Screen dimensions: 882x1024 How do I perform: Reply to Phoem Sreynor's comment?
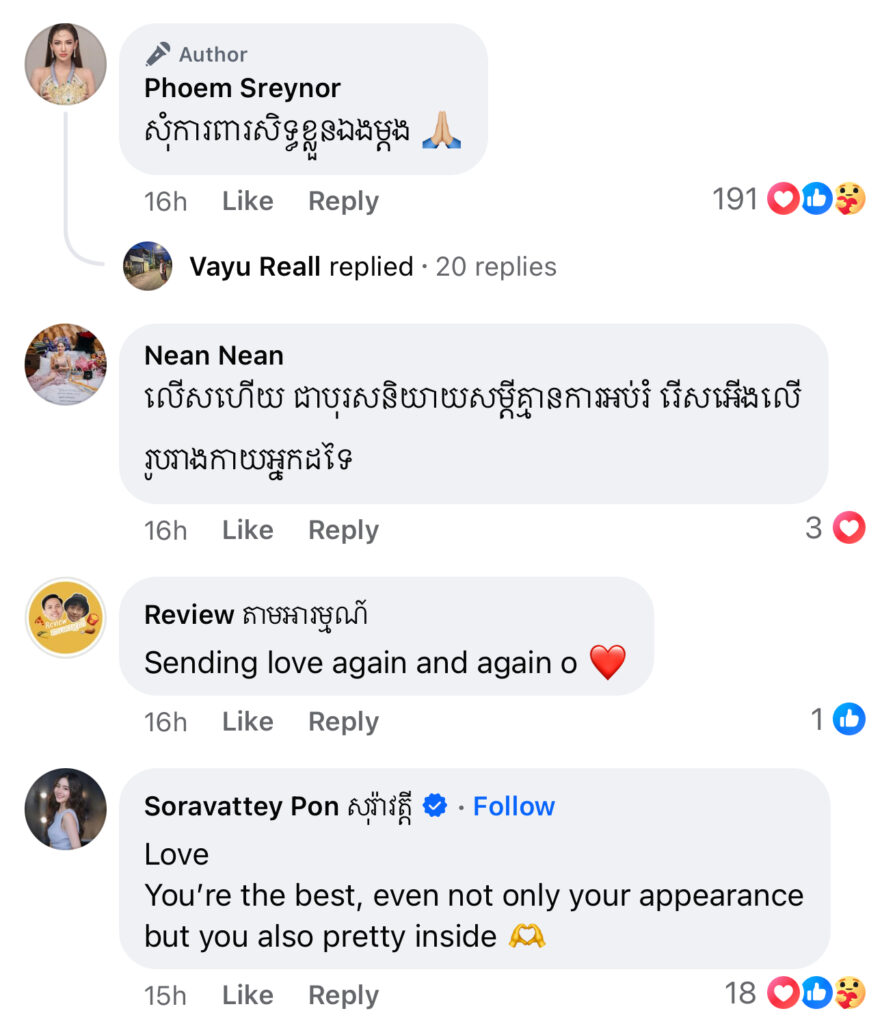[x=343, y=201]
